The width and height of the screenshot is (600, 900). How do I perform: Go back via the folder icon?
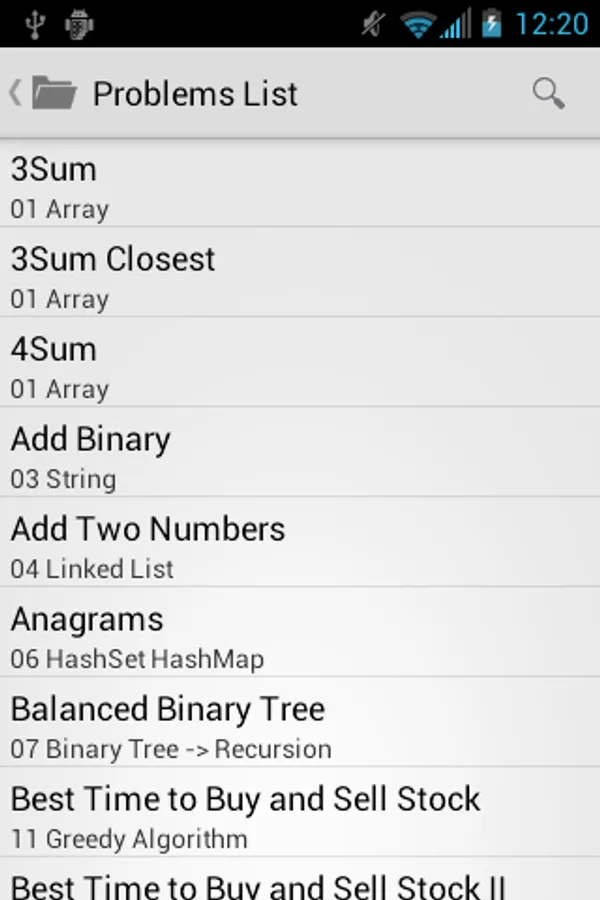(45, 94)
